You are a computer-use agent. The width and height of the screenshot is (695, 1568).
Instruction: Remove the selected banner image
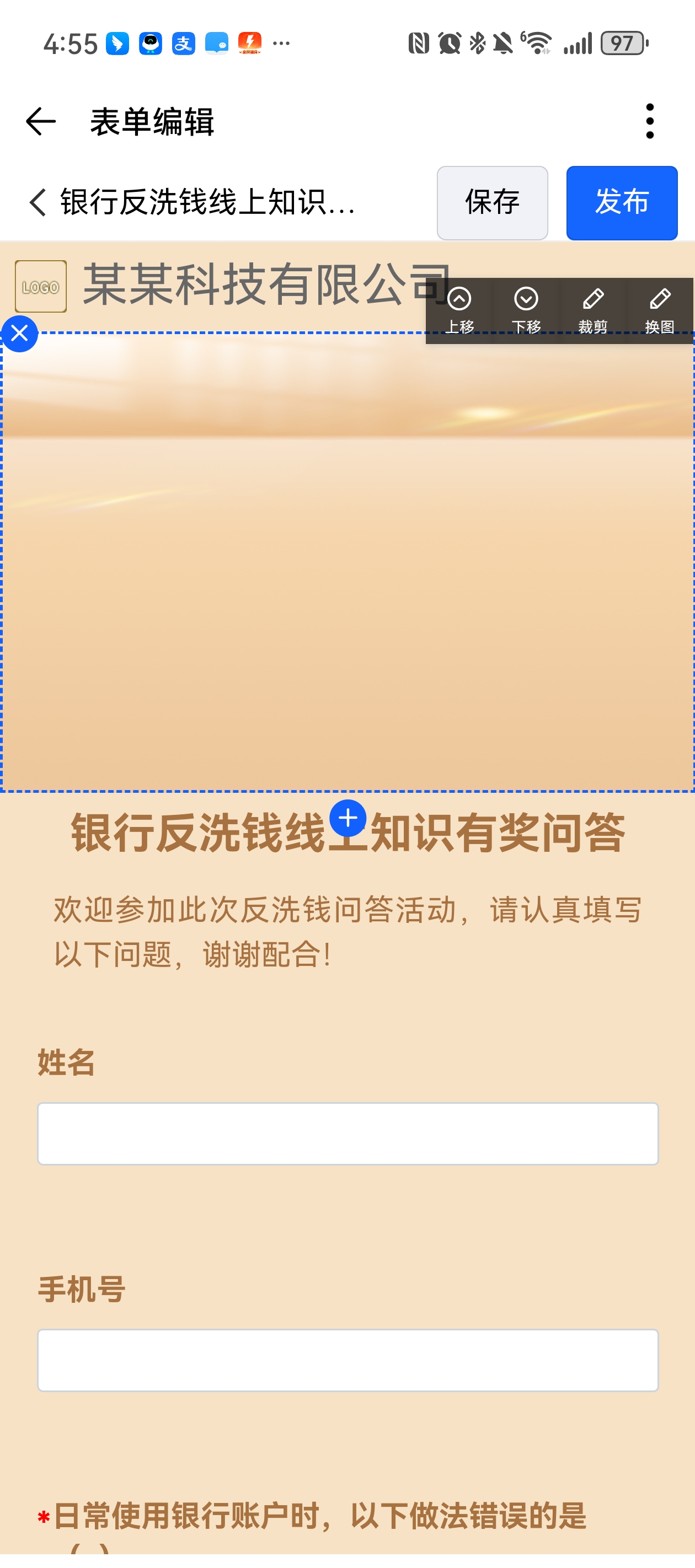click(x=19, y=334)
